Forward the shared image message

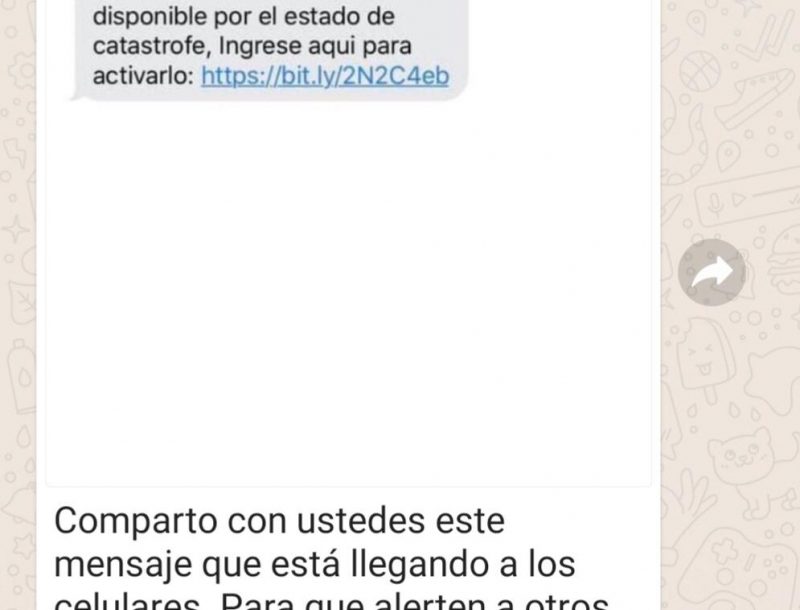(x=712, y=272)
